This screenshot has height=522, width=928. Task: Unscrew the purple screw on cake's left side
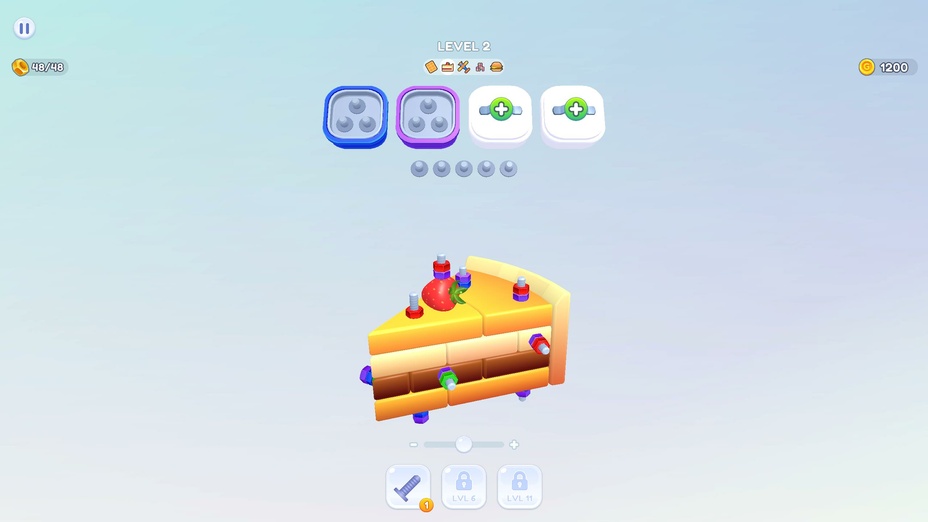(x=366, y=375)
